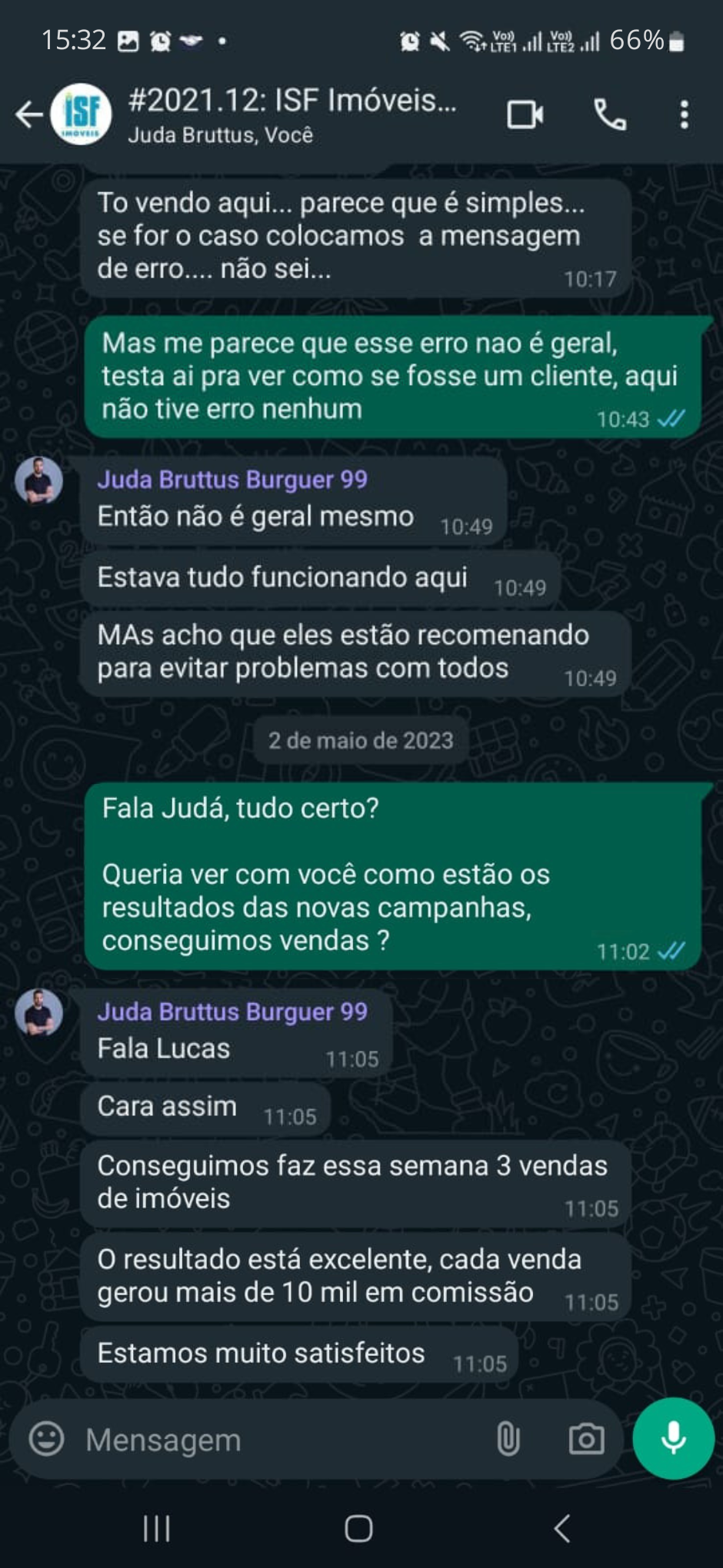Image resolution: width=723 pixels, height=1568 pixels.
Task: Start a group voice call
Action: (x=610, y=115)
